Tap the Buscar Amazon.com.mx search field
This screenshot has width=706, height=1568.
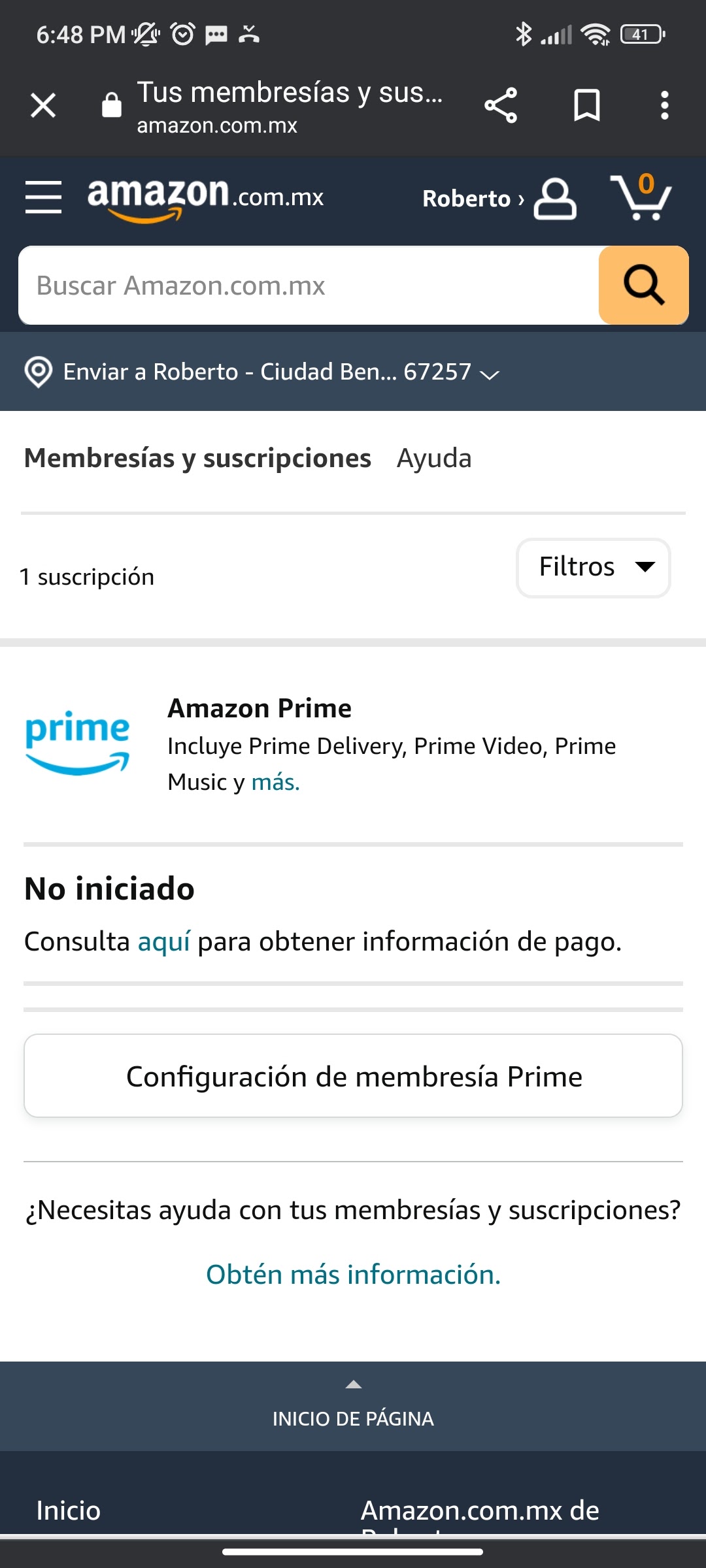[x=309, y=286]
